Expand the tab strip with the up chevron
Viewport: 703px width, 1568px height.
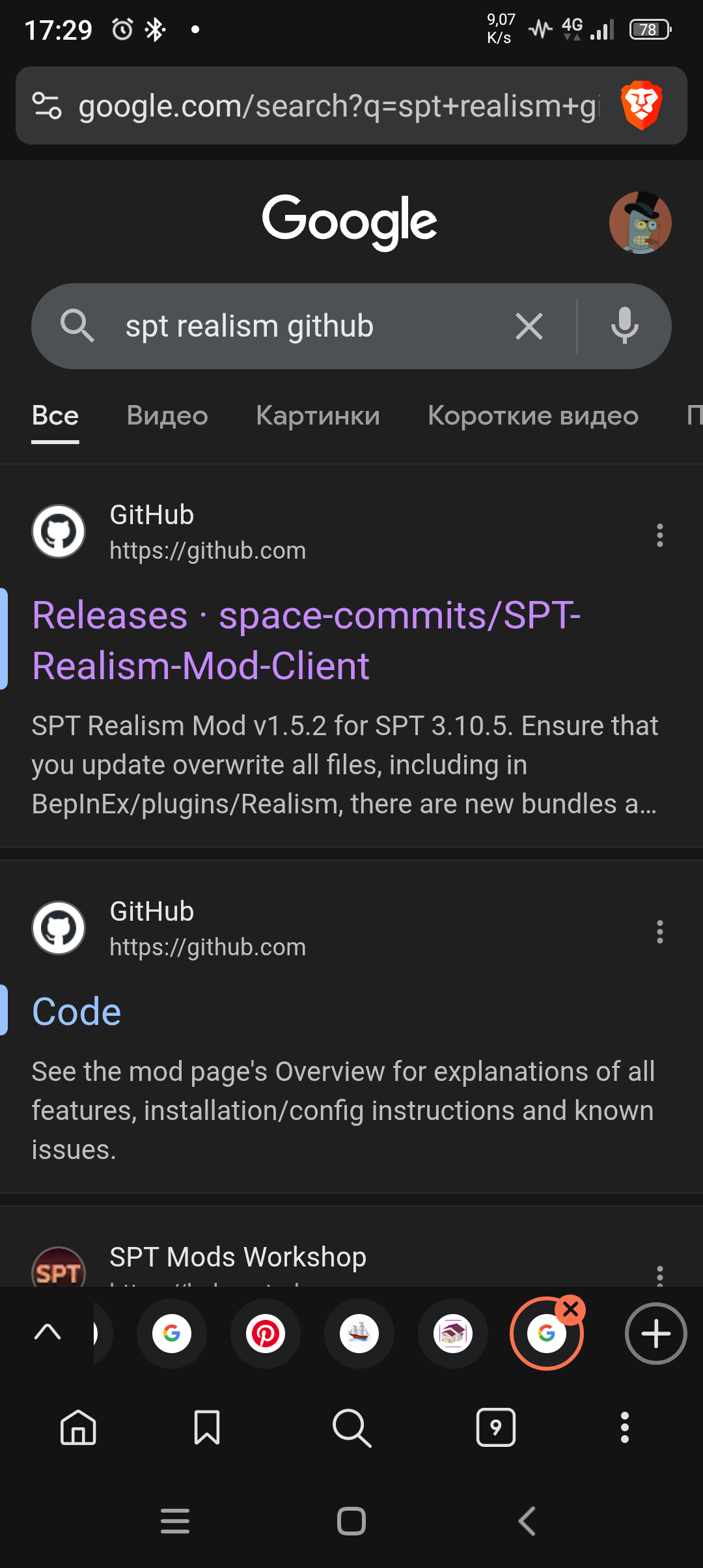(47, 1332)
